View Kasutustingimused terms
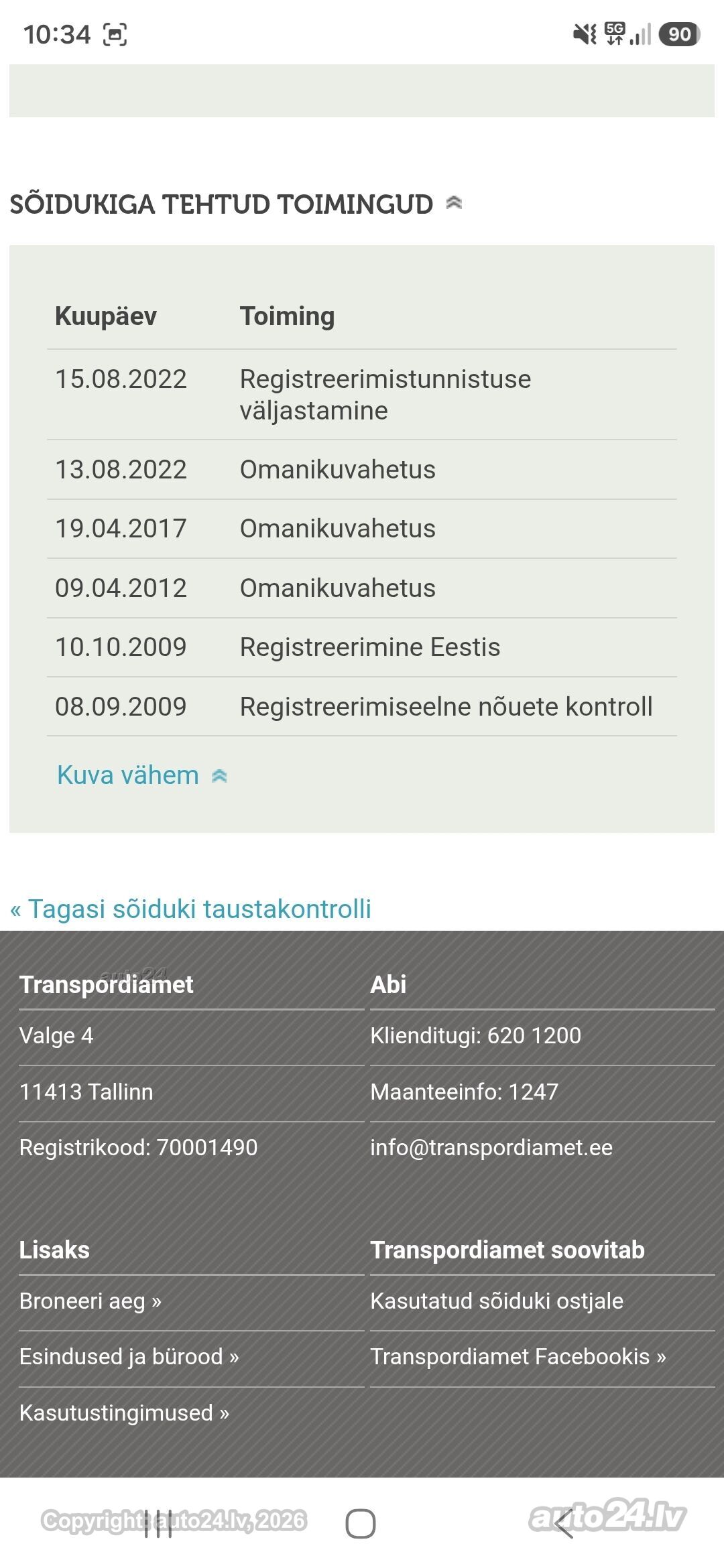 (124, 1413)
